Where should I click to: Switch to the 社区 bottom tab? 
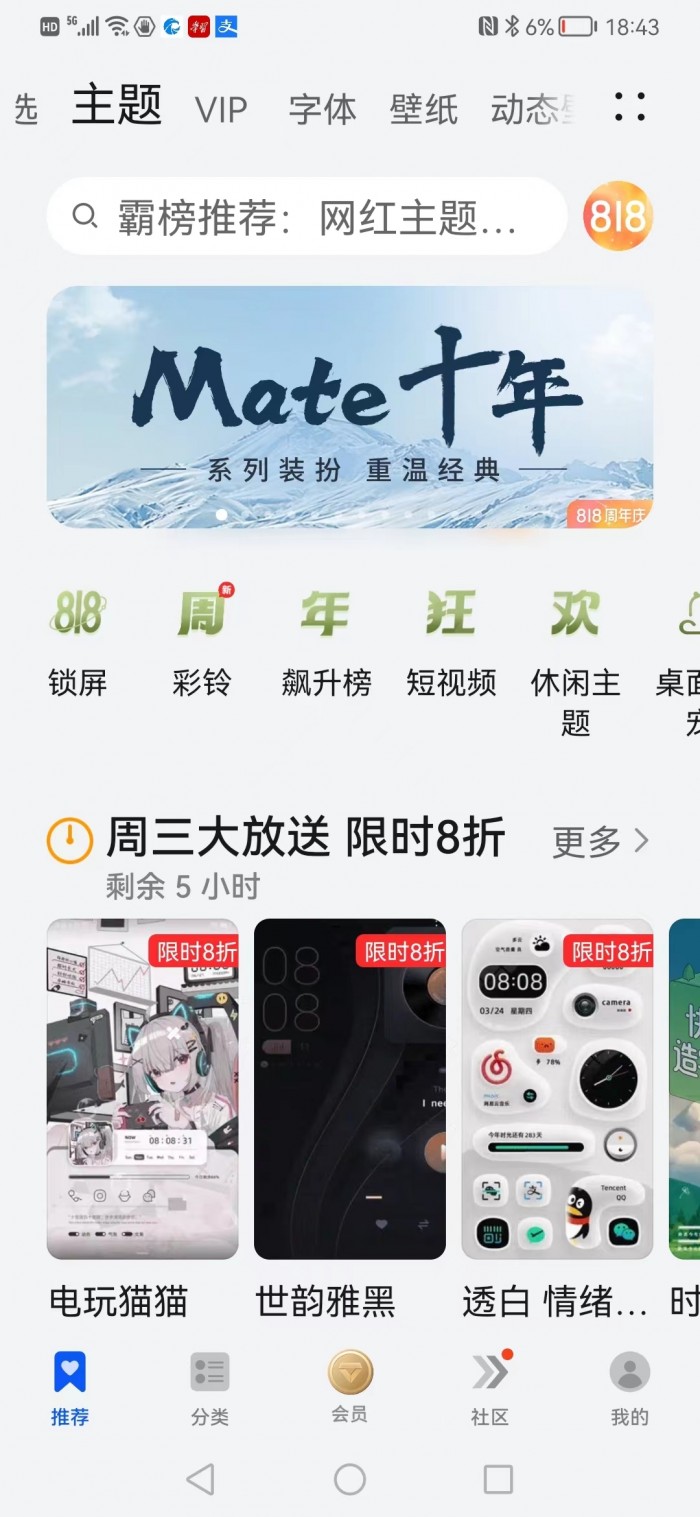490,1388
